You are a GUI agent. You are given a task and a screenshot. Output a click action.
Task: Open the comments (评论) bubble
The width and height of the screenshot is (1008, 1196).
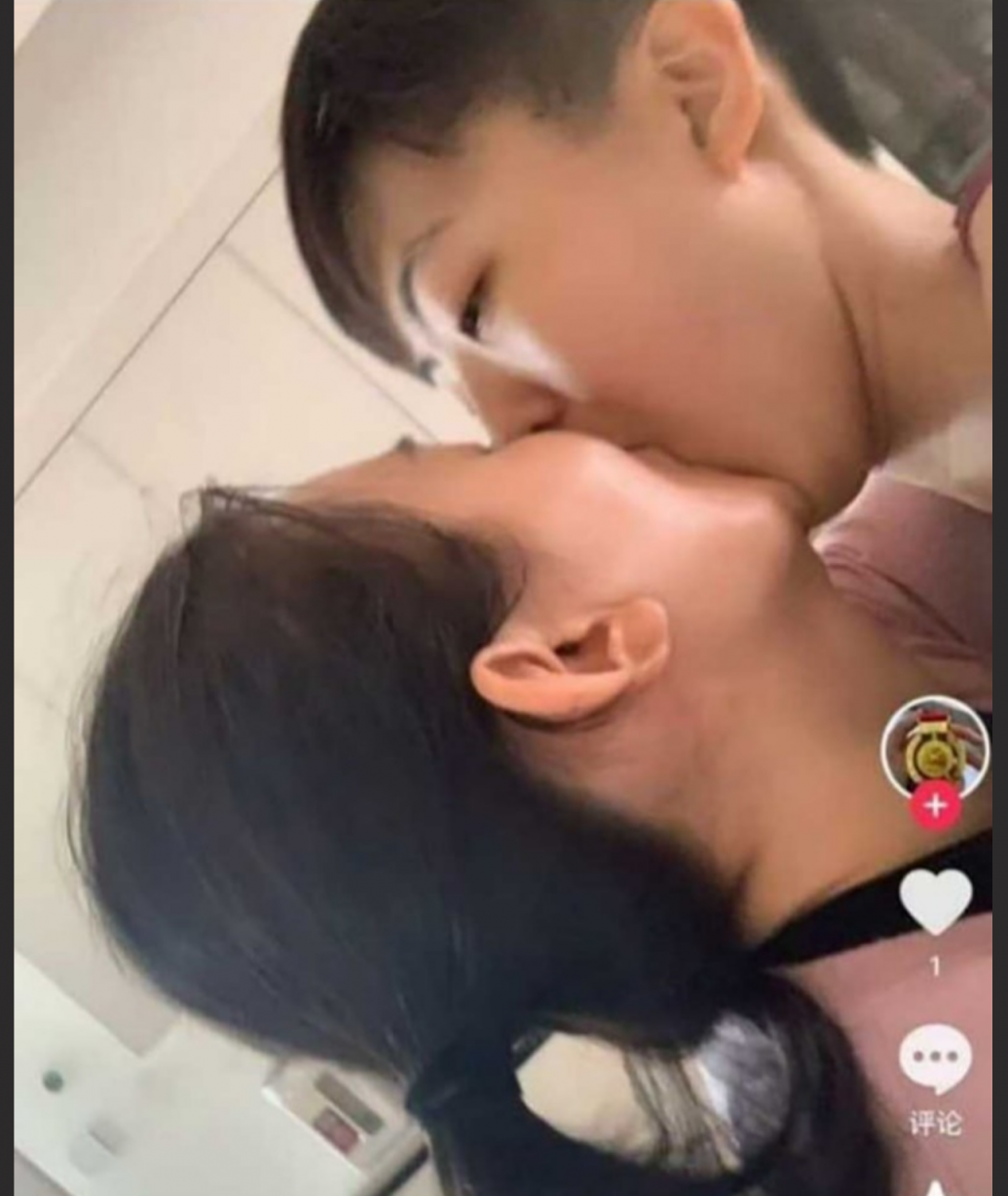(935, 1059)
